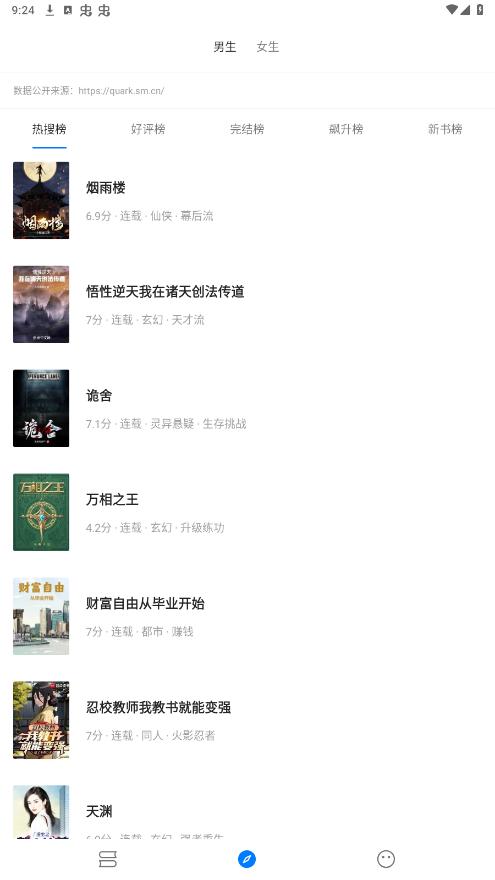Select the 热搜榜 tab
The image size is (495, 880).
click(x=49, y=129)
